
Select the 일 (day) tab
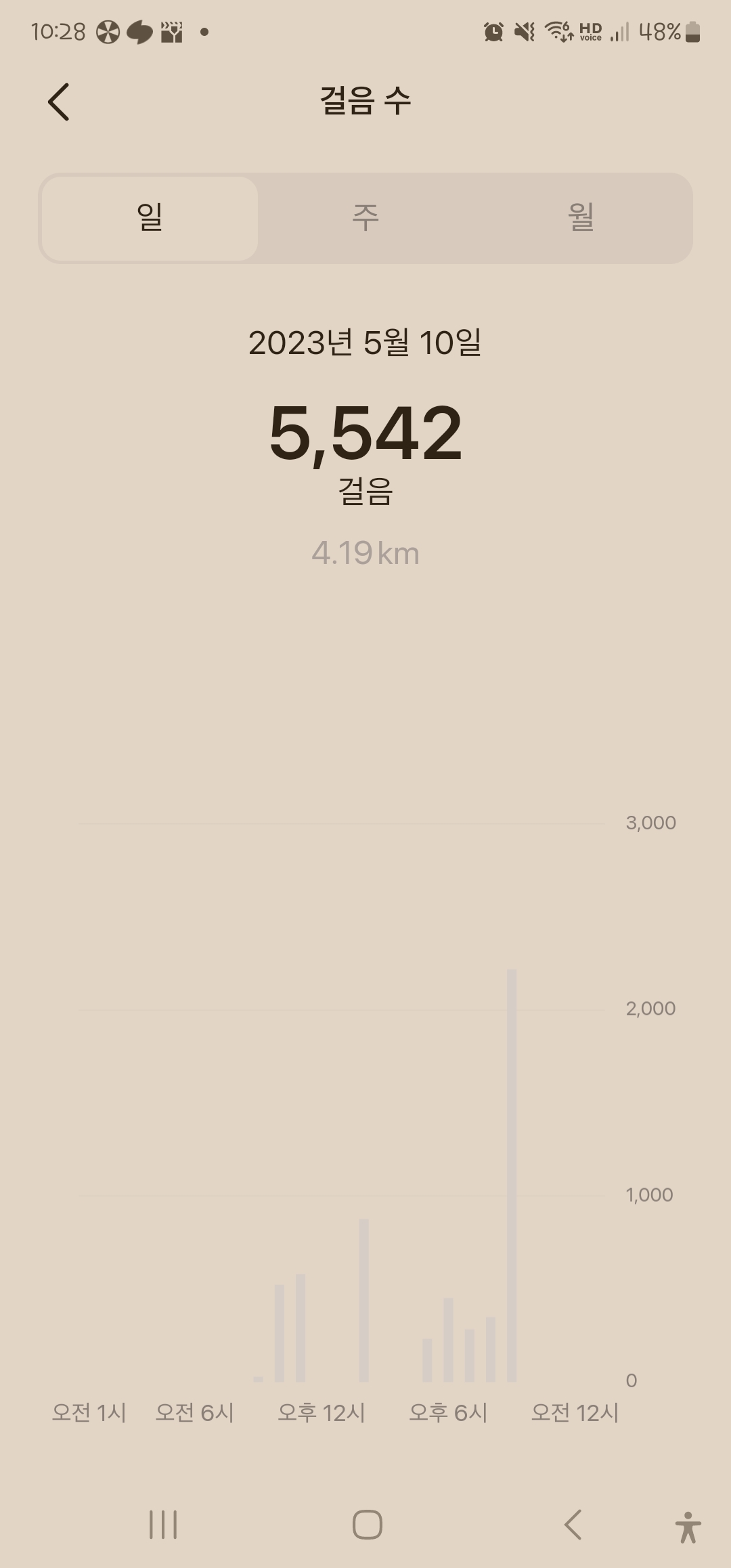150,218
